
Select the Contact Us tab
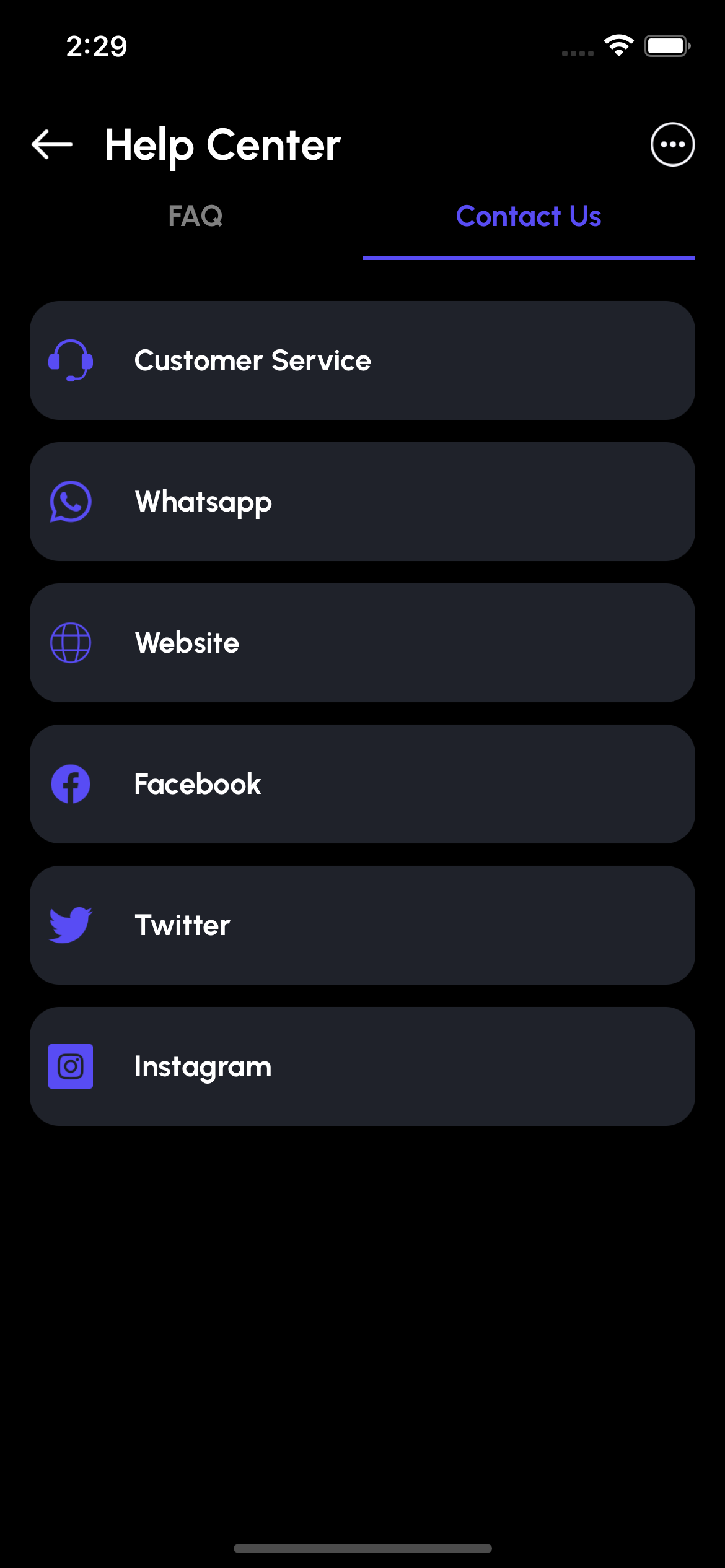tap(529, 217)
